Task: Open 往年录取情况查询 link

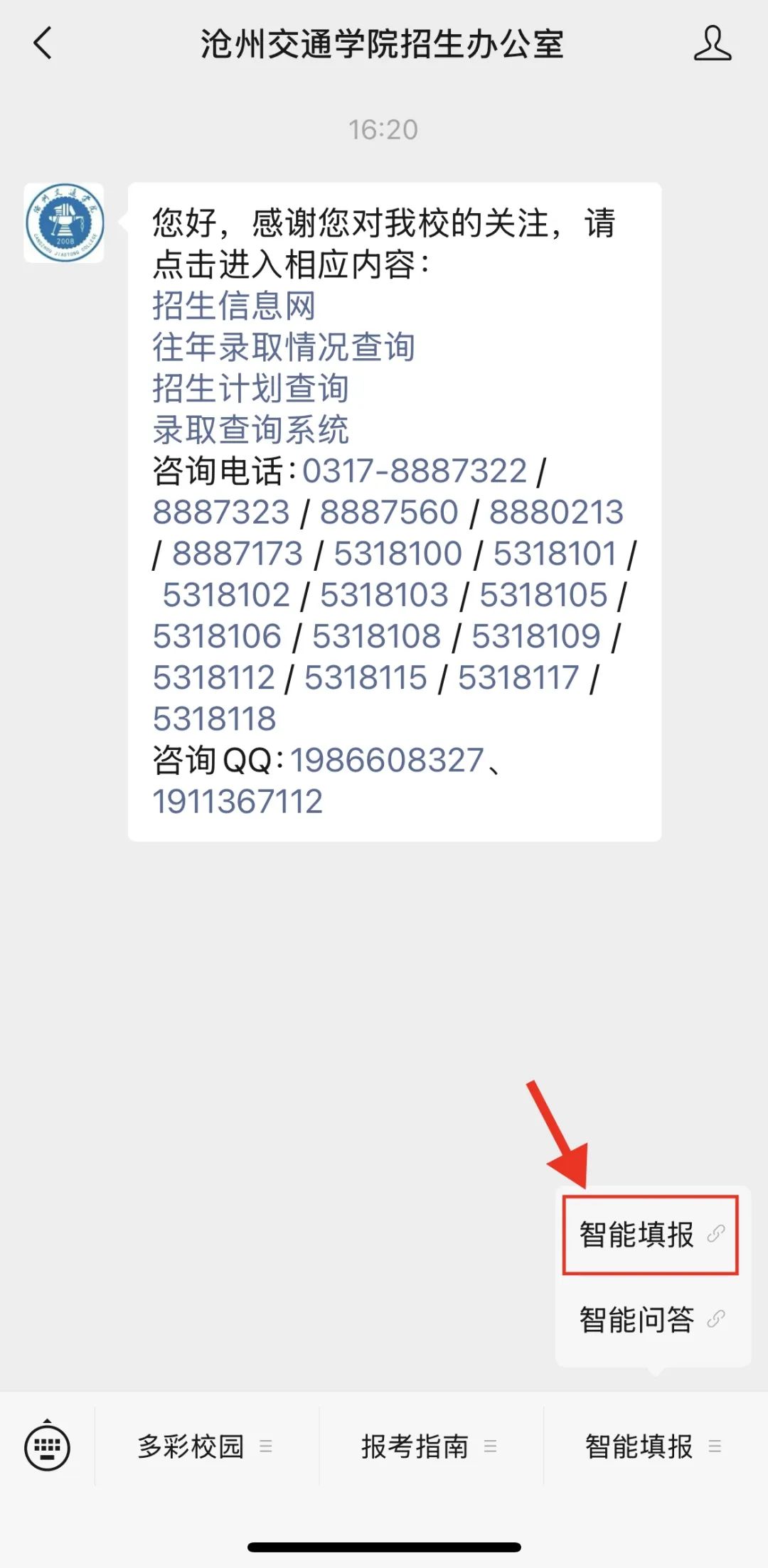Action: 283,347
